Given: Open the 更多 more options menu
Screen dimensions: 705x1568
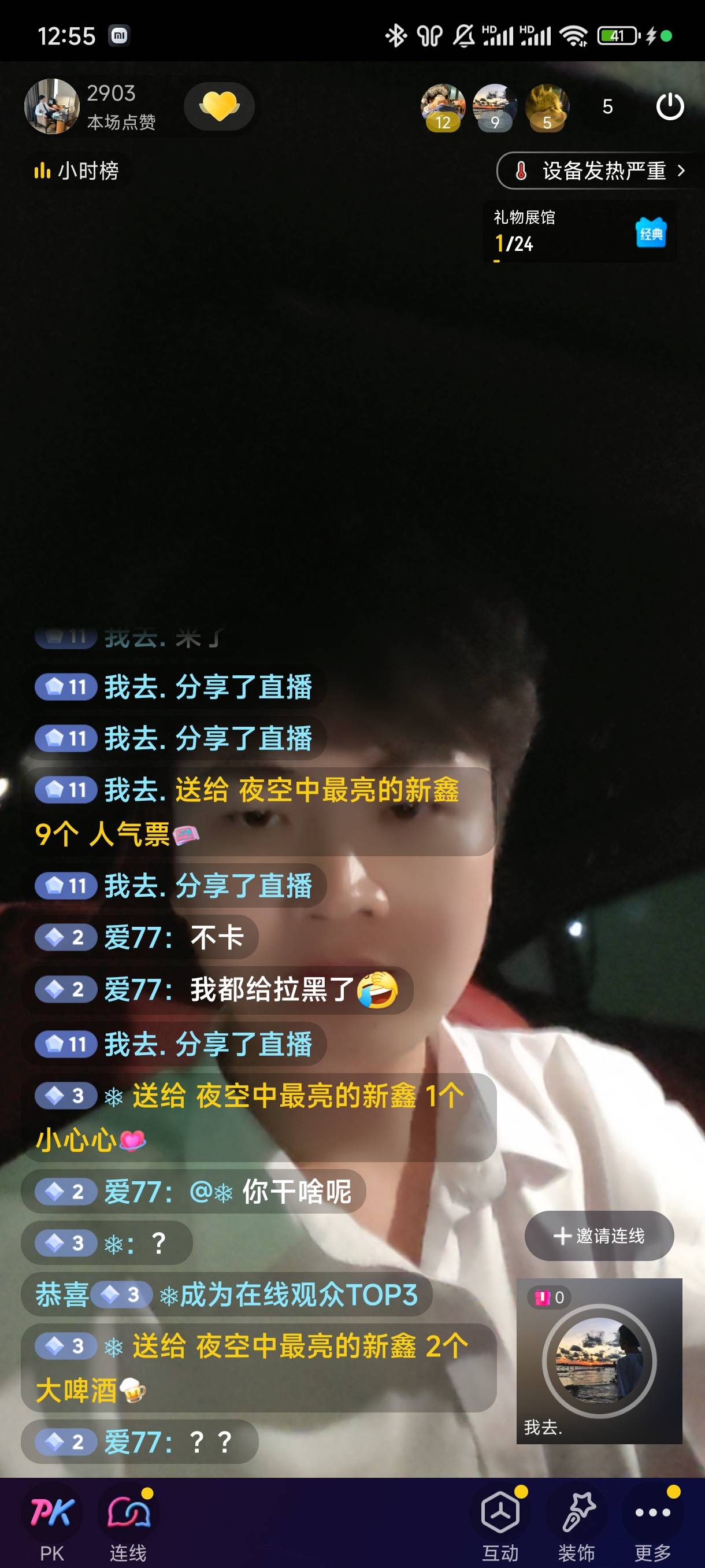Looking at the screenshot, I should 652,1522.
